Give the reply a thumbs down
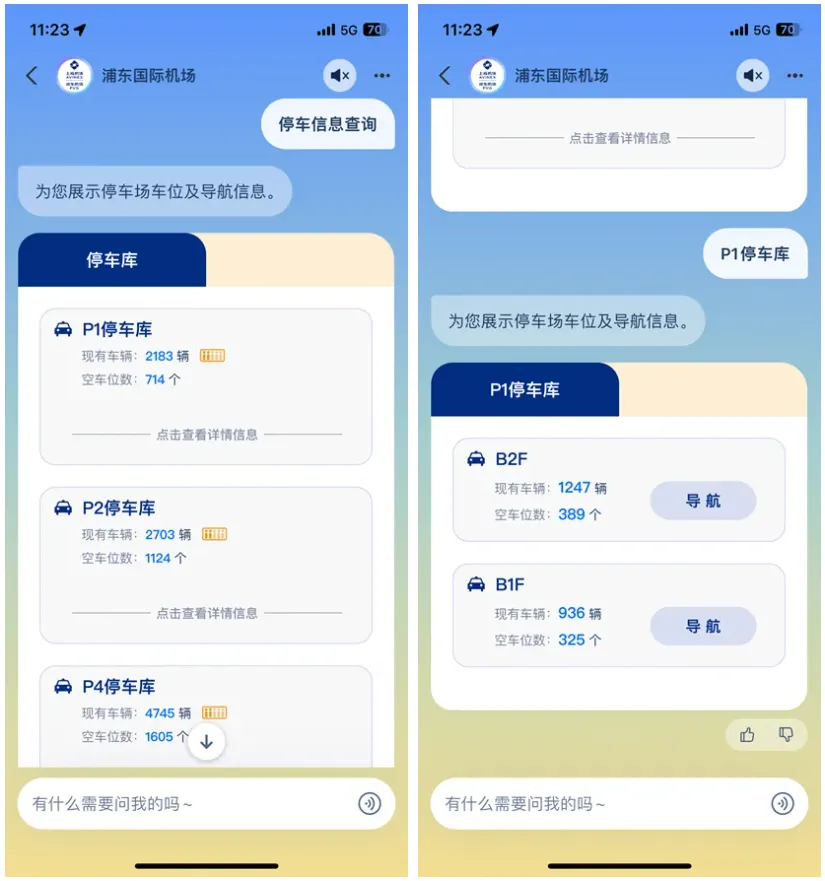 pyautogui.click(x=786, y=735)
